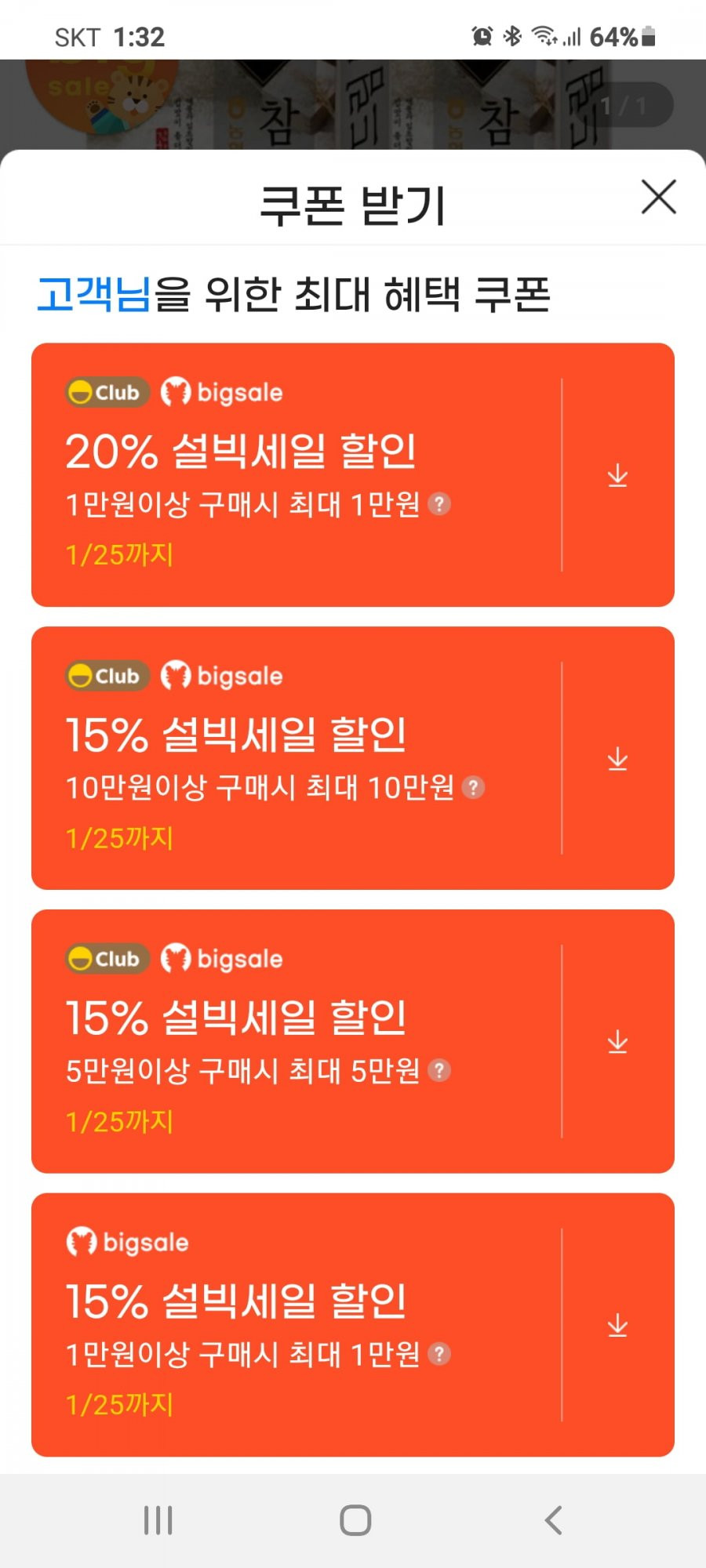Download the non-Club 15% bigsale coupon
The width and height of the screenshot is (706, 1568).
coord(617,1325)
